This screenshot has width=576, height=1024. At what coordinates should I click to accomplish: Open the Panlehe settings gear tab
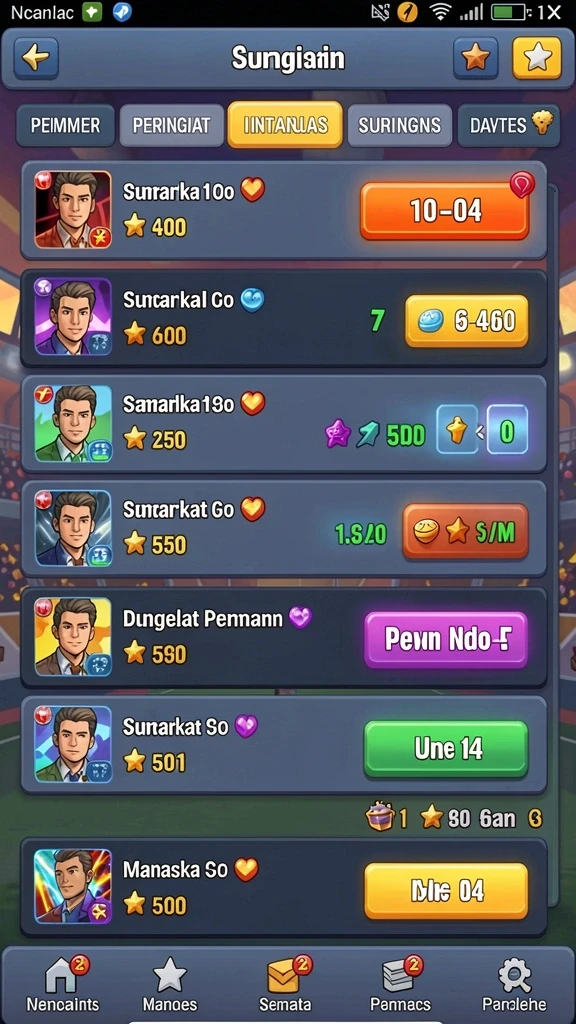pos(514,985)
